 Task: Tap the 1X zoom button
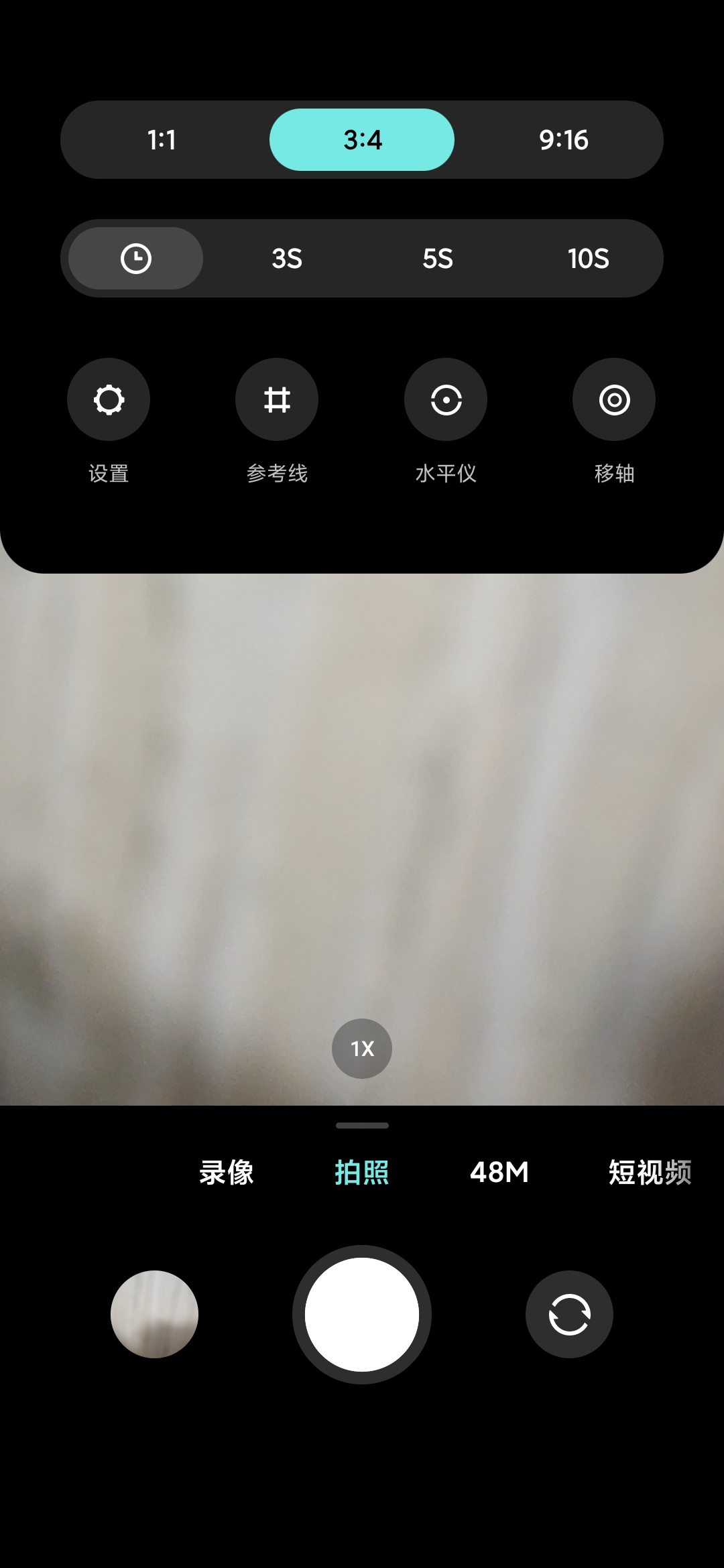[362, 1049]
